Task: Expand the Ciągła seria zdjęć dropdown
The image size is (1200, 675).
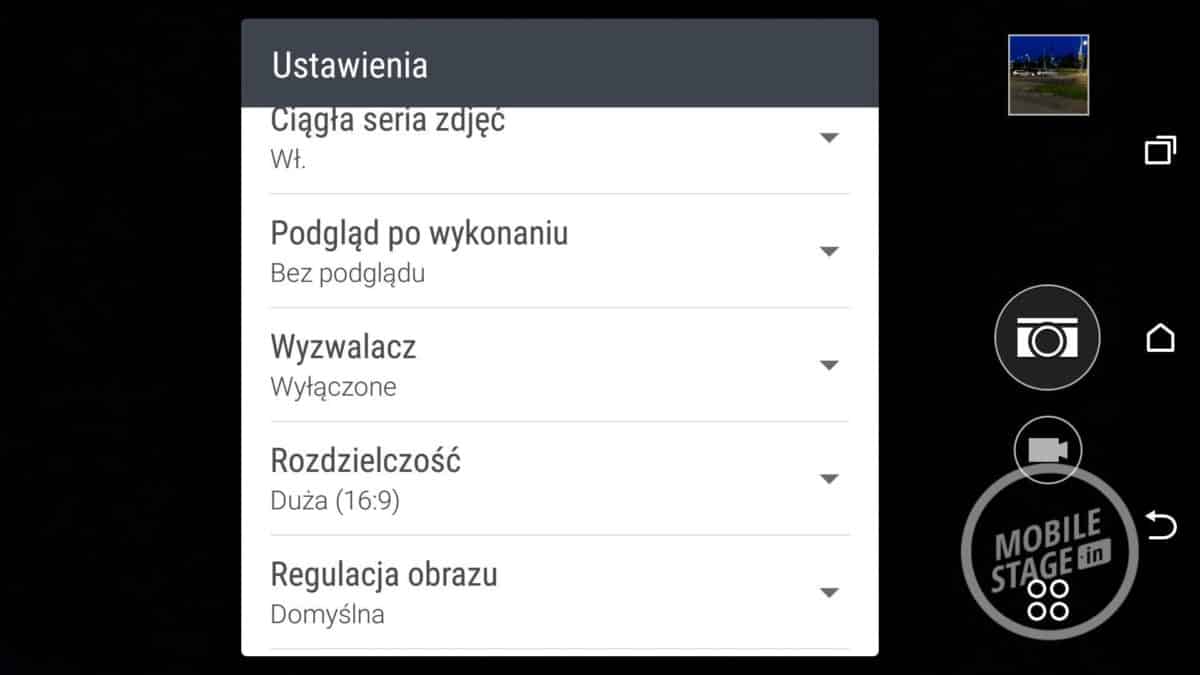Action: (828, 138)
